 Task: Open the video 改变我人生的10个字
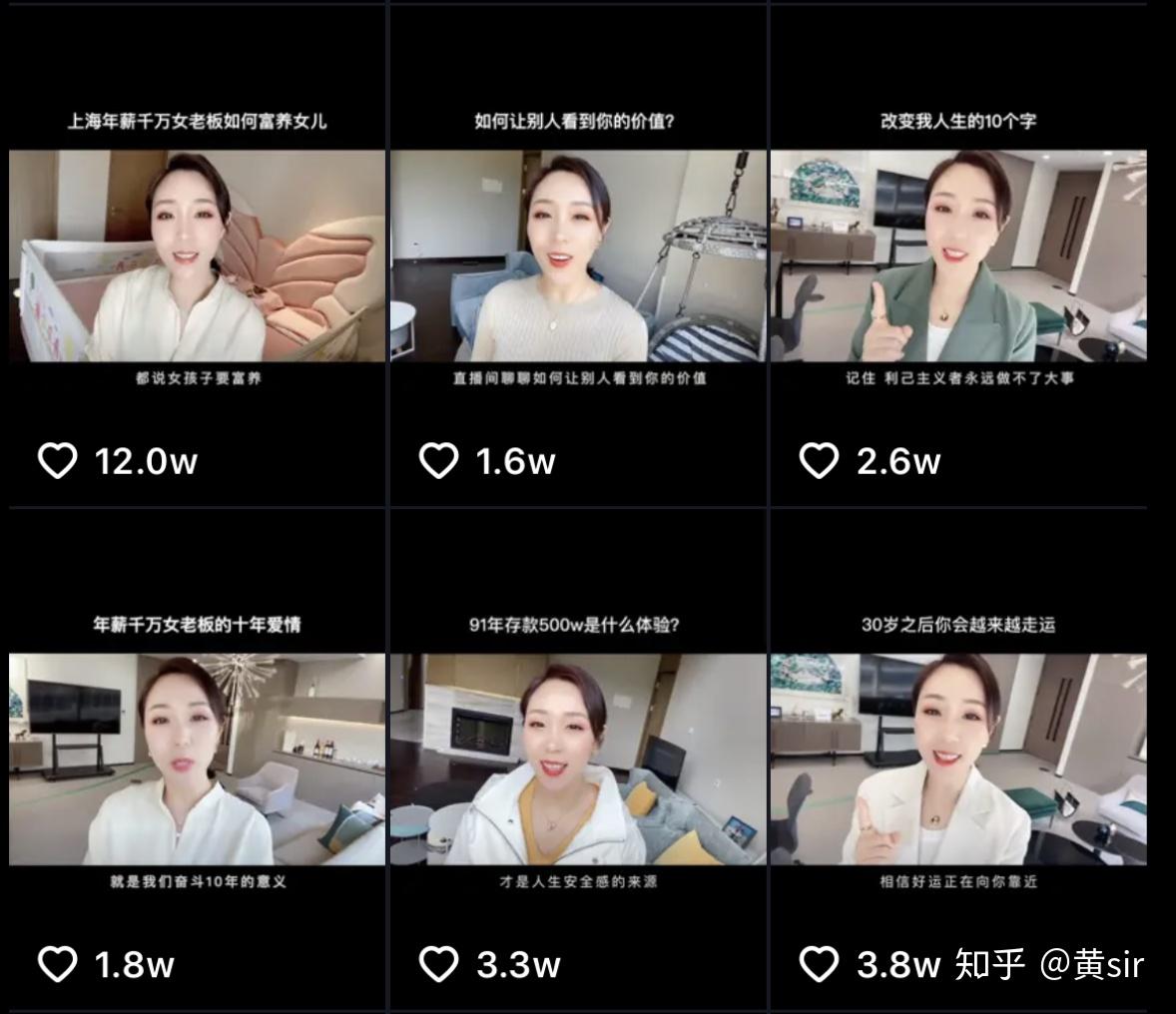[x=958, y=255]
